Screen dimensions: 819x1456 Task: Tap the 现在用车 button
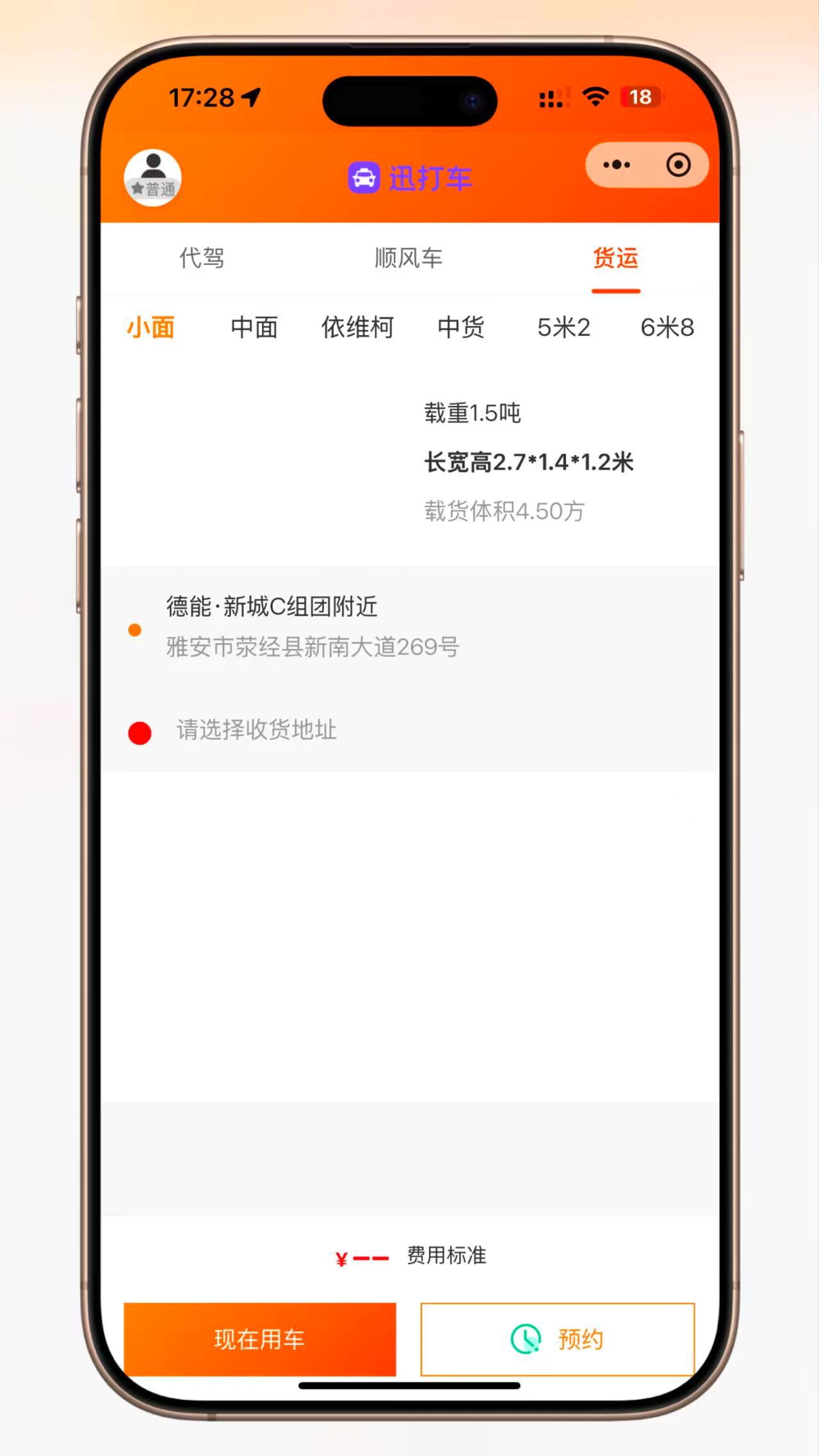[x=260, y=1339]
